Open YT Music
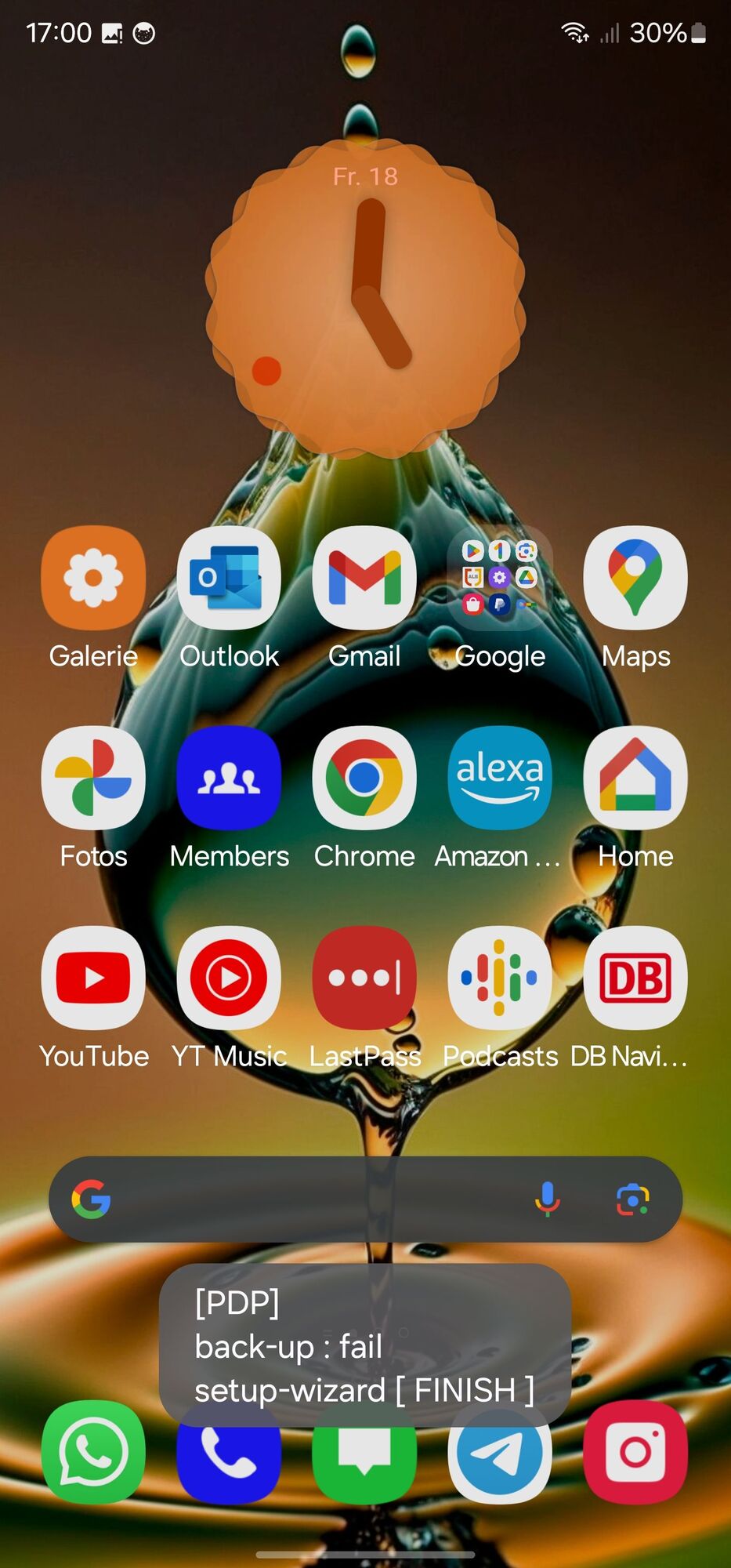The height and width of the screenshot is (1568, 731). [x=229, y=978]
